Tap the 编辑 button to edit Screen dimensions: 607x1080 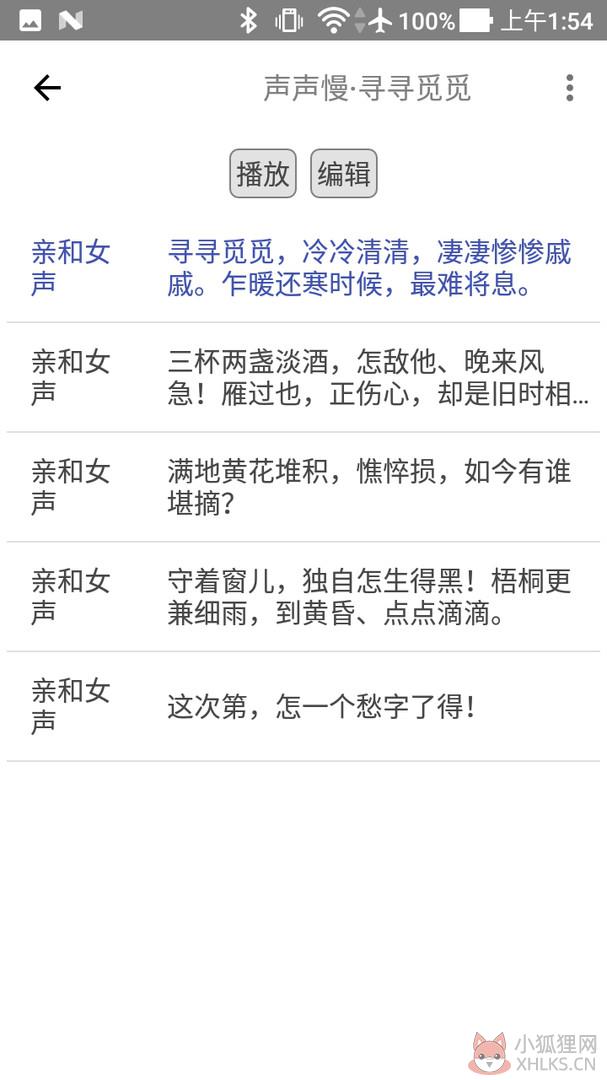344,174
